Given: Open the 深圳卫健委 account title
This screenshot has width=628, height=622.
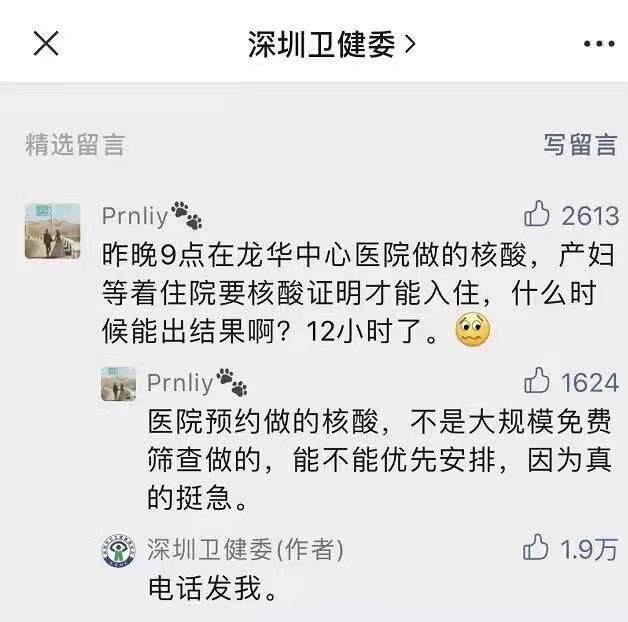Looking at the screenshot, I should tap(331, 44).
